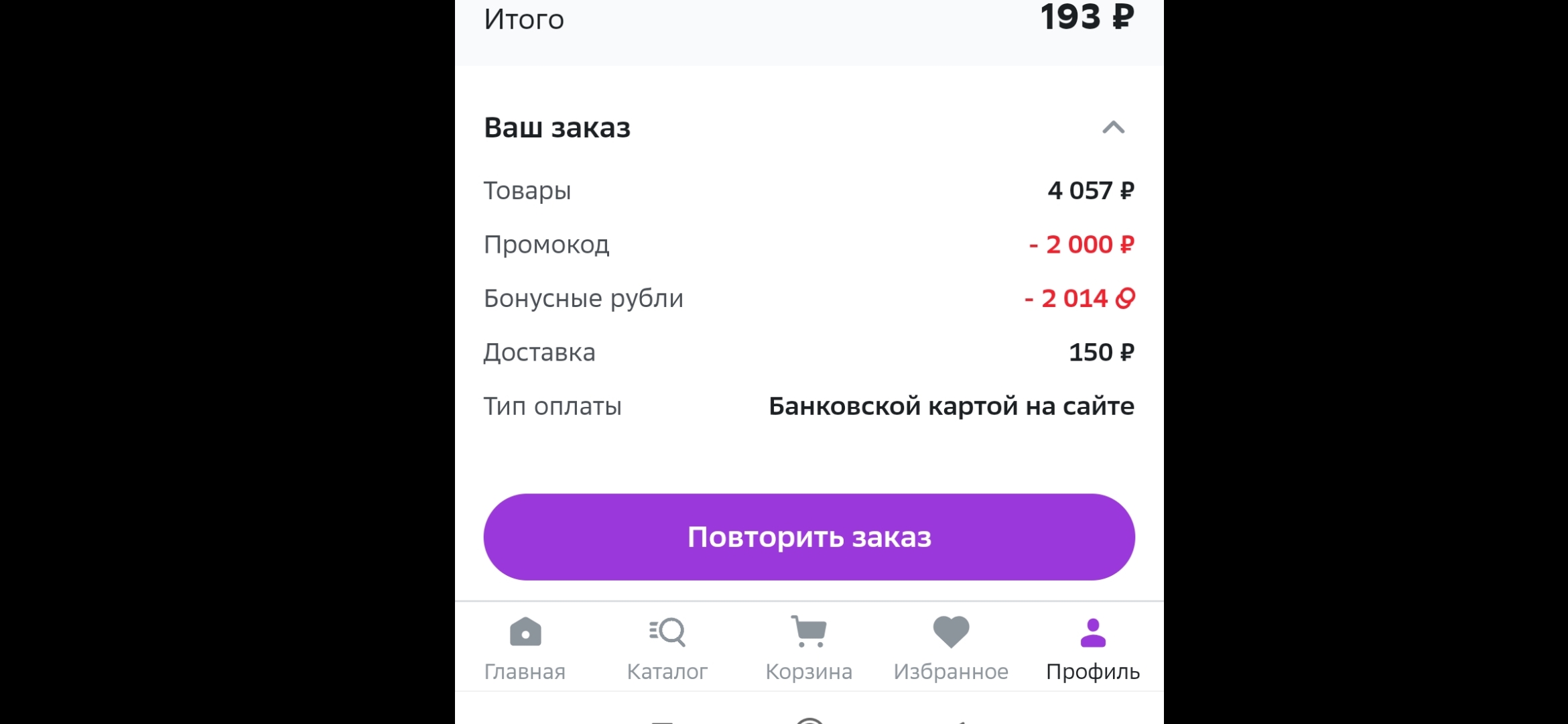
Task: Go to the Главная tab
Action: 525,648
